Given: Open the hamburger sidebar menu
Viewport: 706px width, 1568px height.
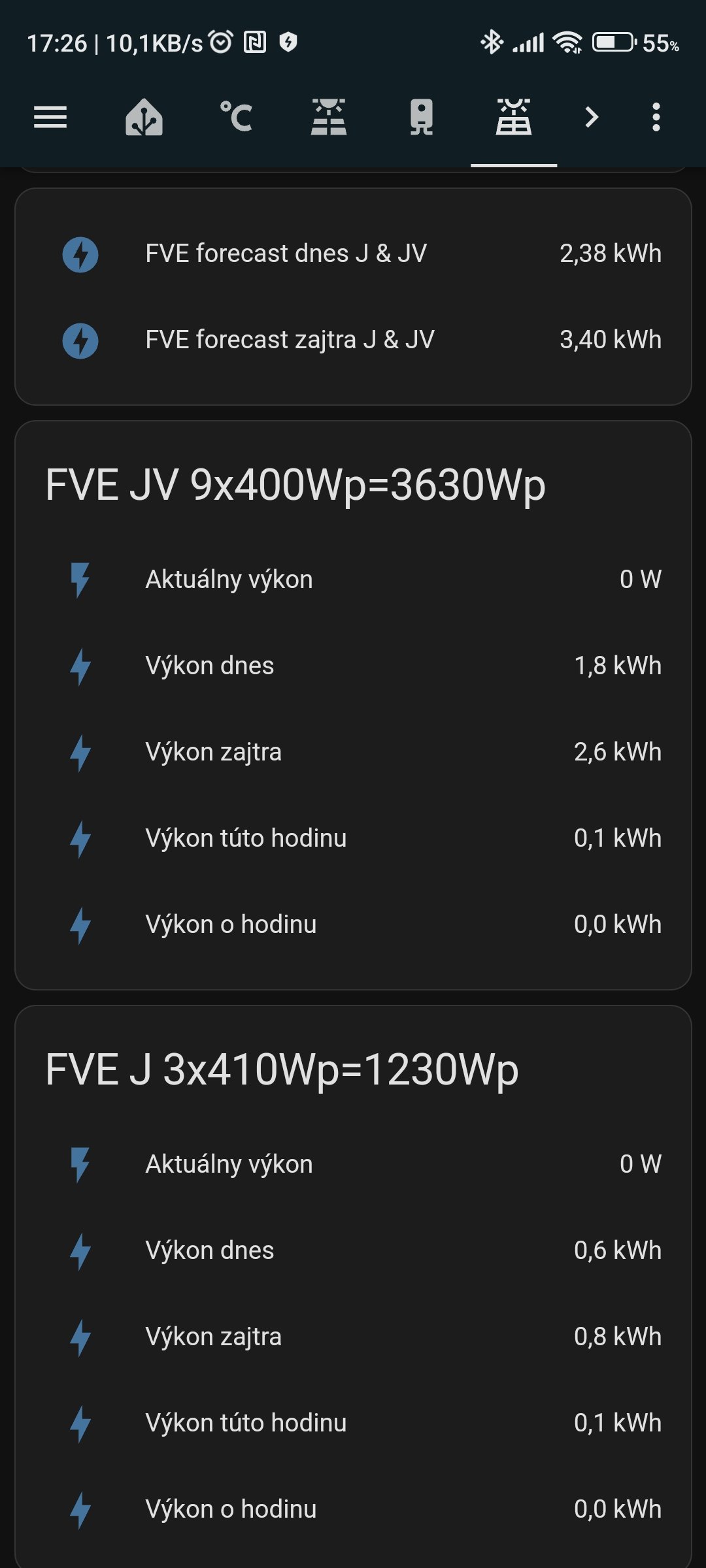Looking at the screenshot, I should 50,118.
